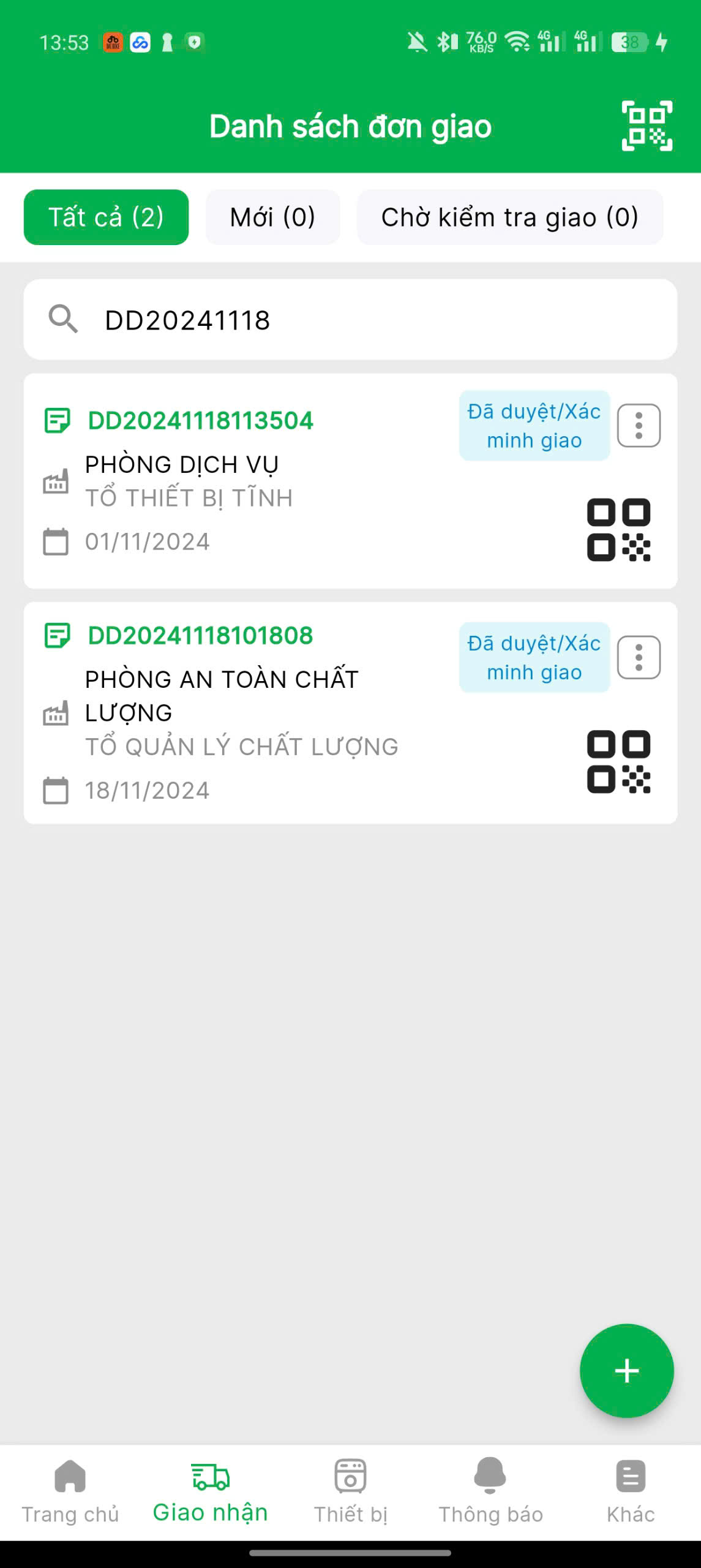
Task: Open options menu for order DD20241118101808
Action: (x=639, y=658)
